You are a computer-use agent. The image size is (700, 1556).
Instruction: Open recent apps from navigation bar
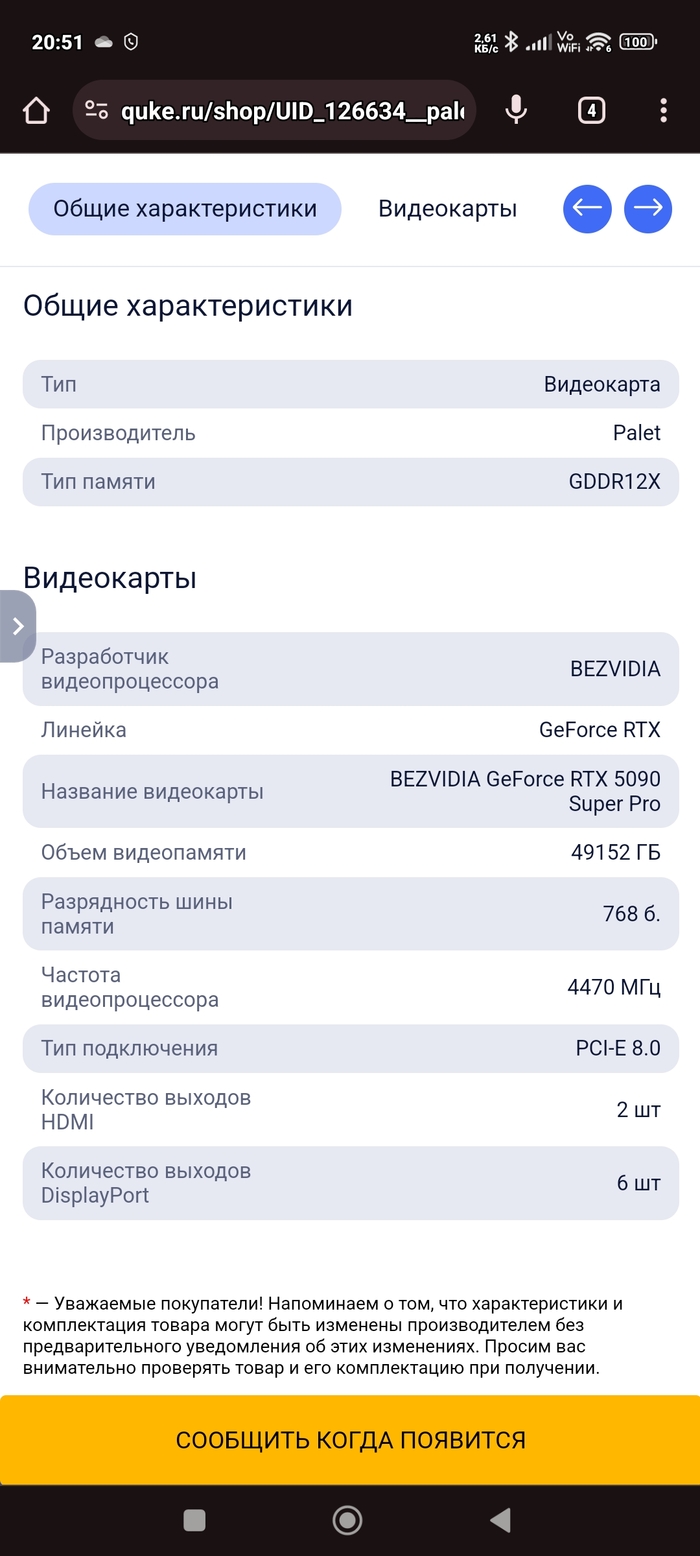pyautogui.click(x=195, y=1521)
